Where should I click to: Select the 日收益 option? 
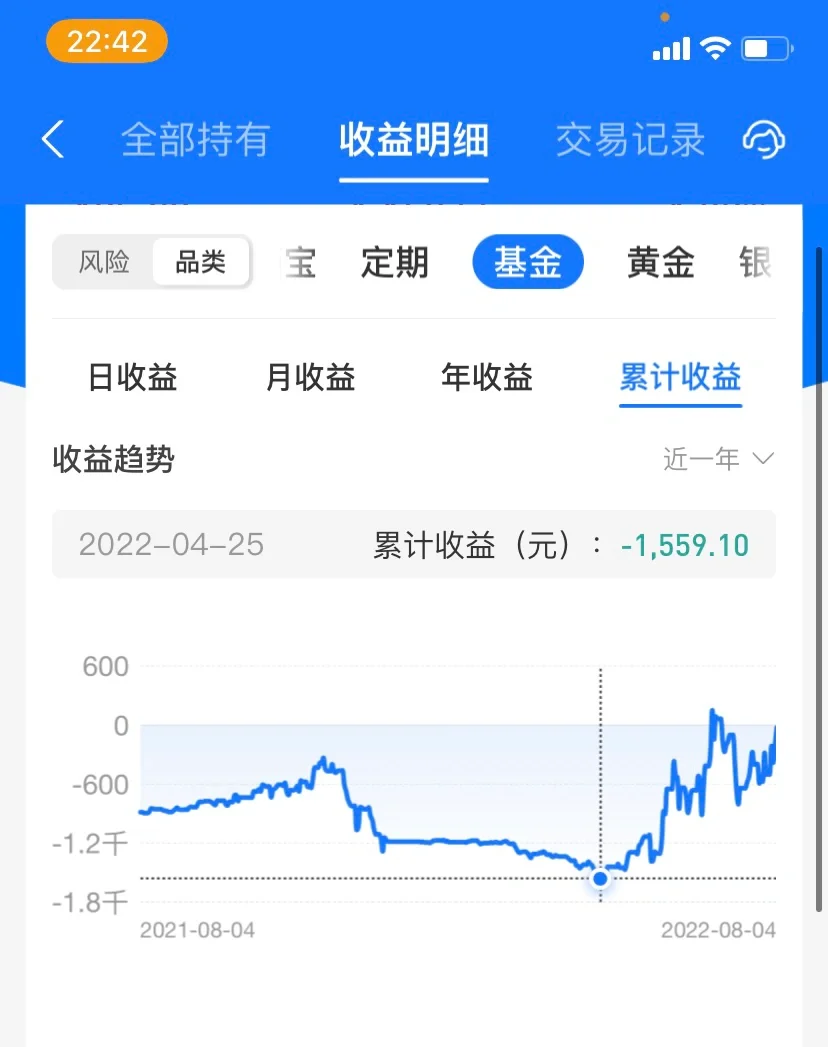tap(133, 378)
